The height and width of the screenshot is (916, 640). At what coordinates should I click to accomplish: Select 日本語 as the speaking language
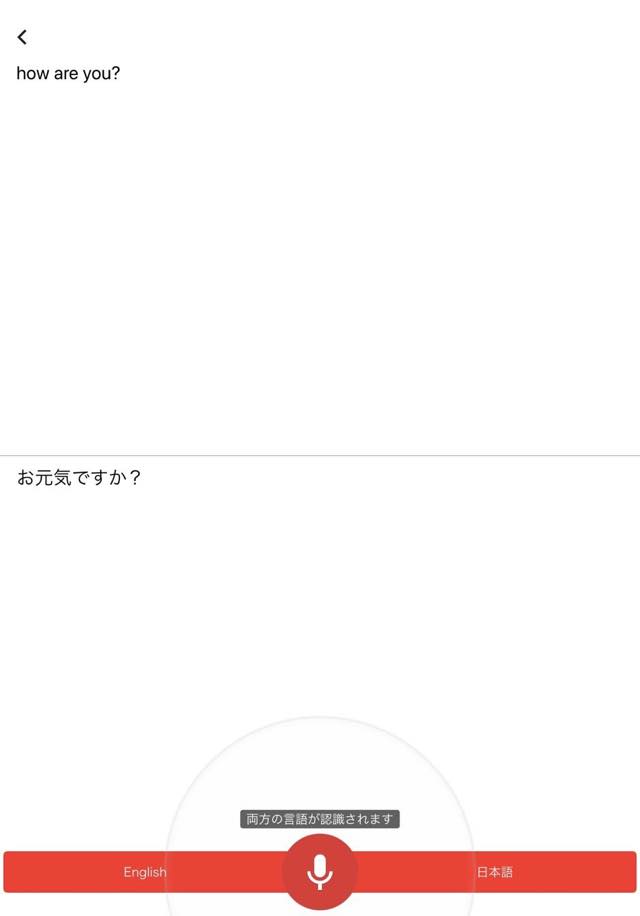(494, 872)
